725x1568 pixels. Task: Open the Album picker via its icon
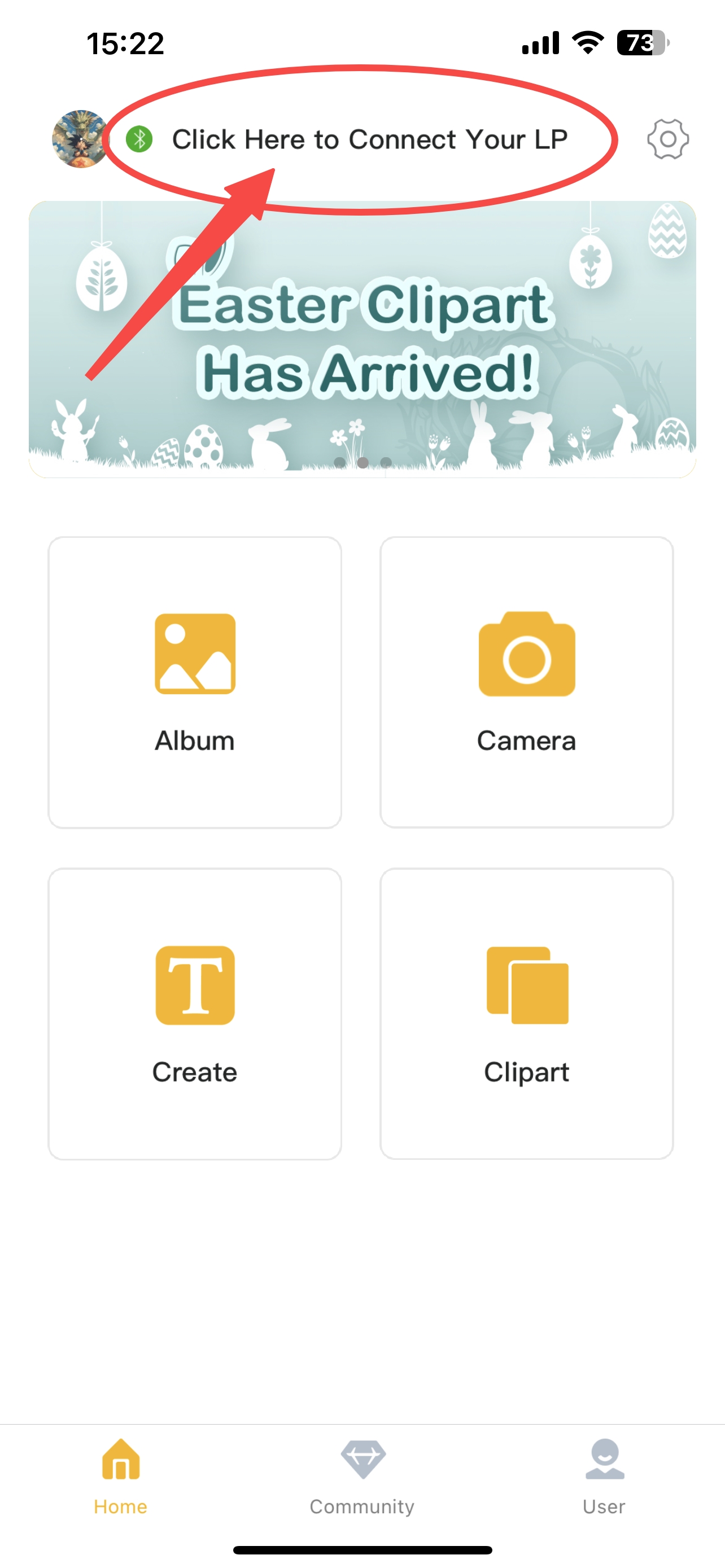pos(195,654)
